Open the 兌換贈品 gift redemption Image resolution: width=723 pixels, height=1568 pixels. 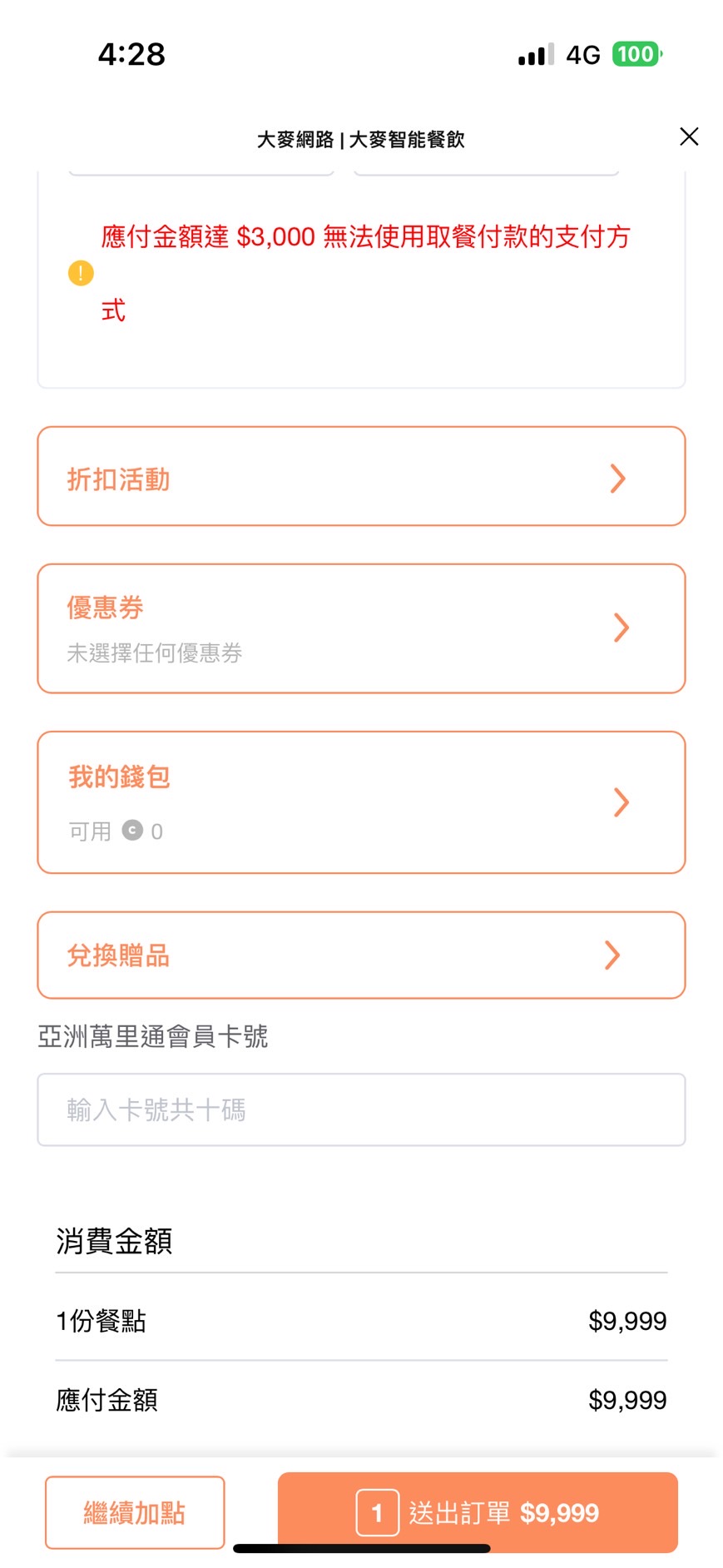point(361,955)
